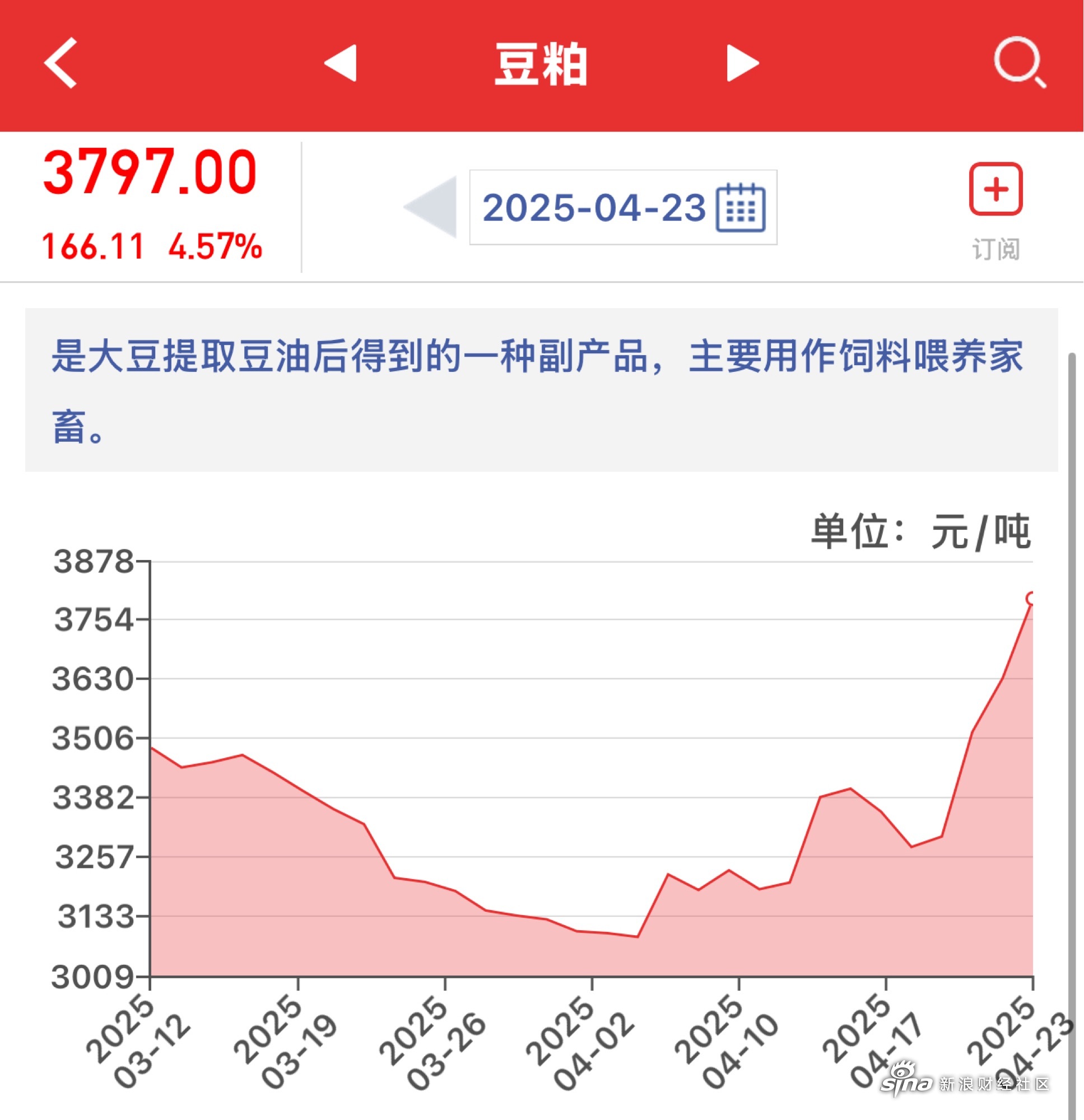The height and width of the screenshot is (1120, 1084).
Task: Switch to the next commodity after 豆粕
Action: point(742,63)
